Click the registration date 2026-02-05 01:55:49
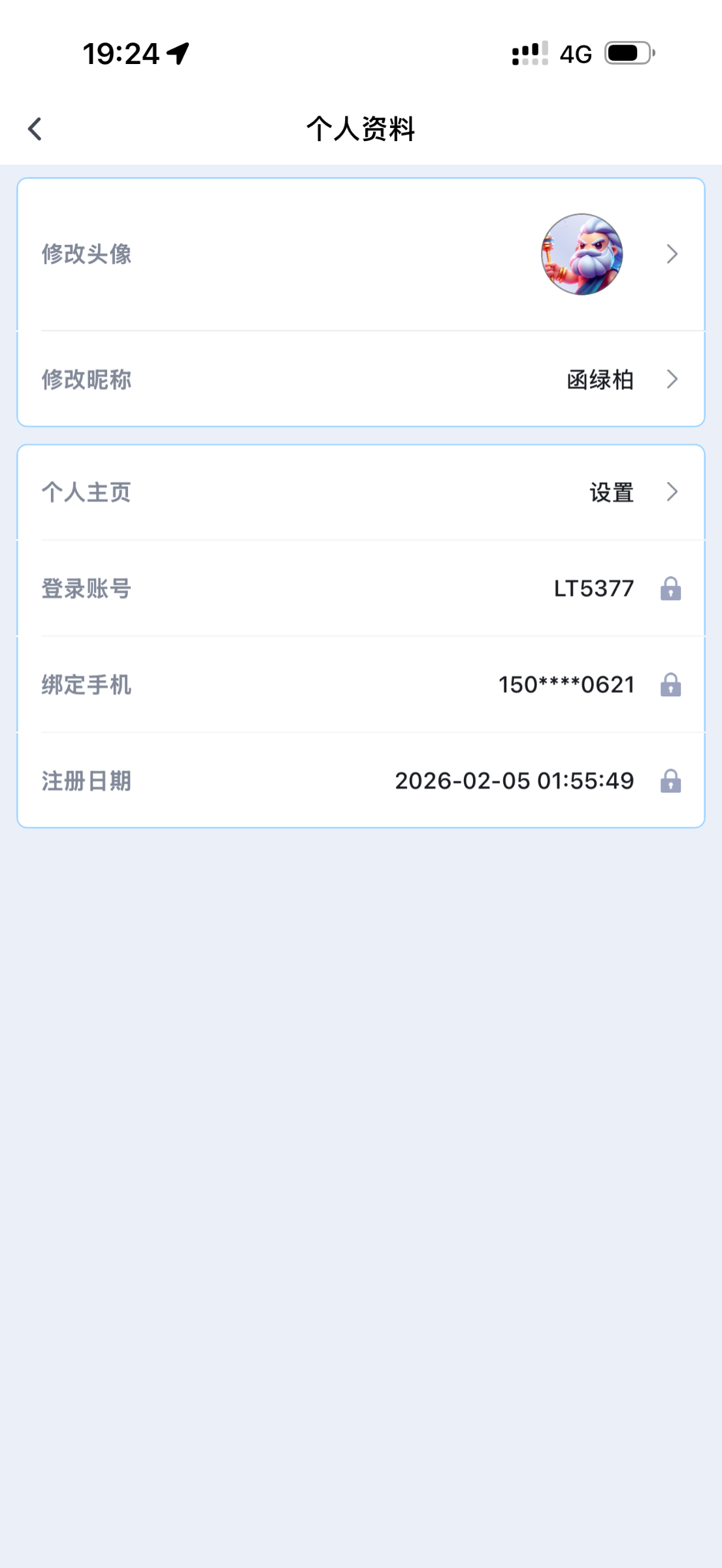 point(514,781)
